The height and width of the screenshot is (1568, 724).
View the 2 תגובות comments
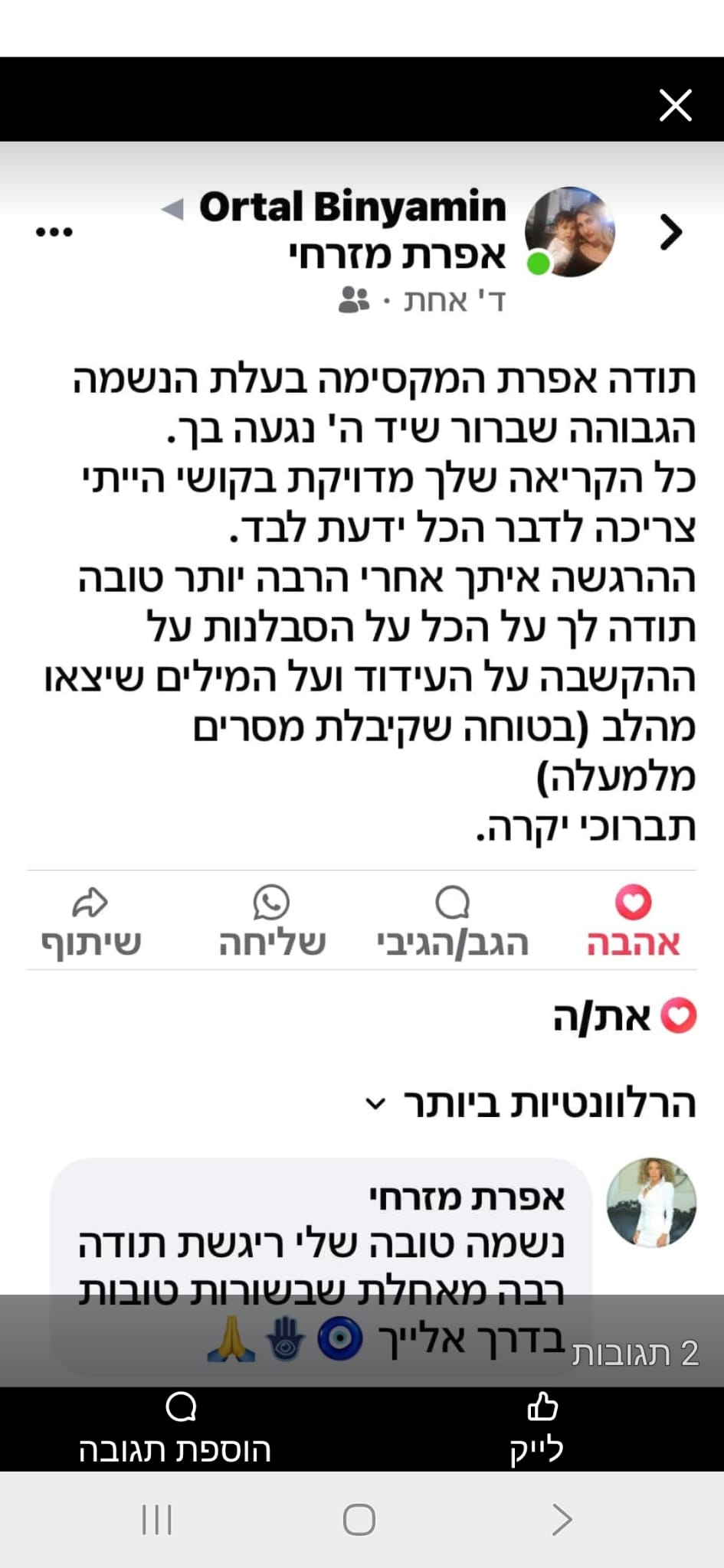635,1354
